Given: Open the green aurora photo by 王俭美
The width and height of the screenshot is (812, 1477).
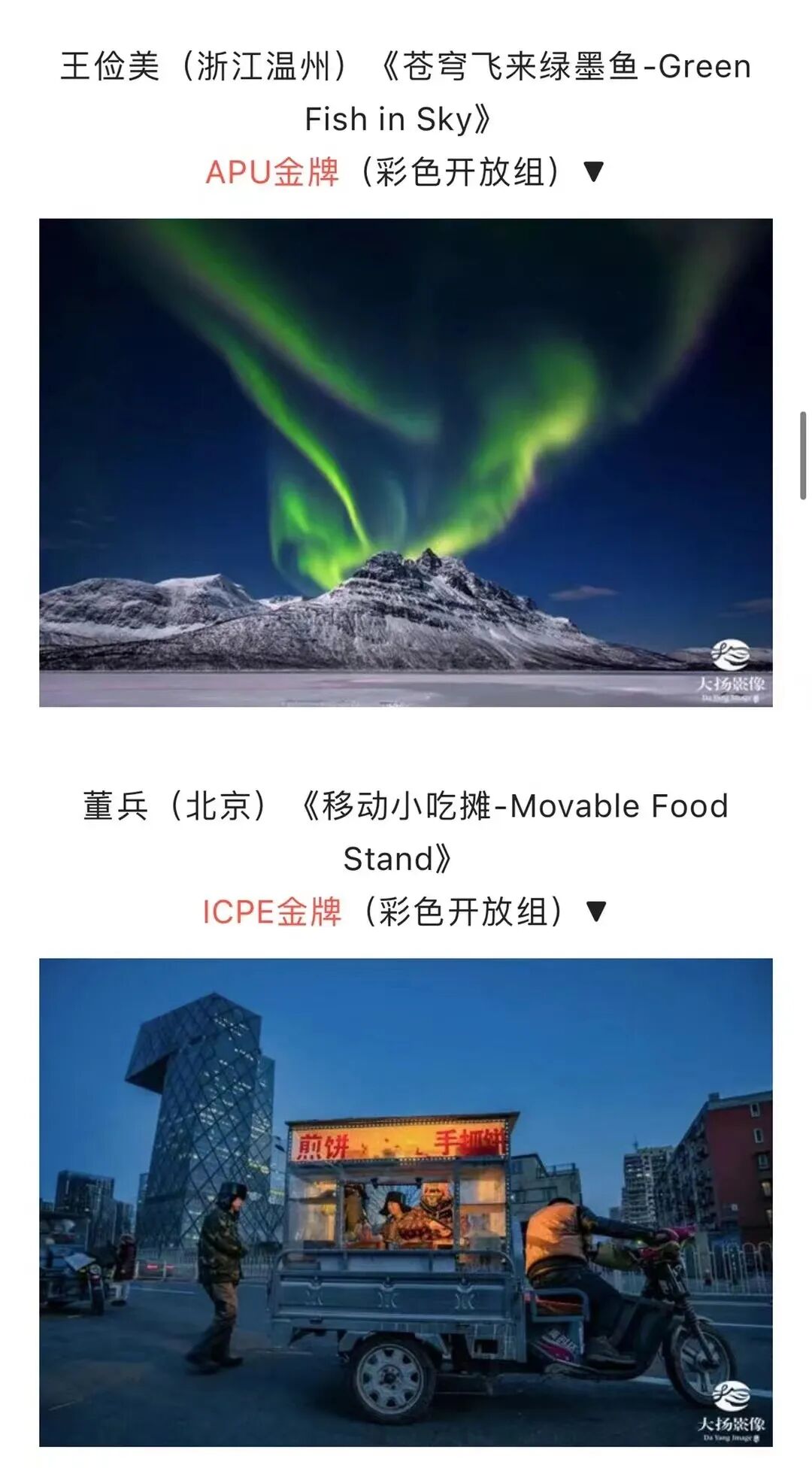Looking at the screenshot, I should tap(405, 462).
